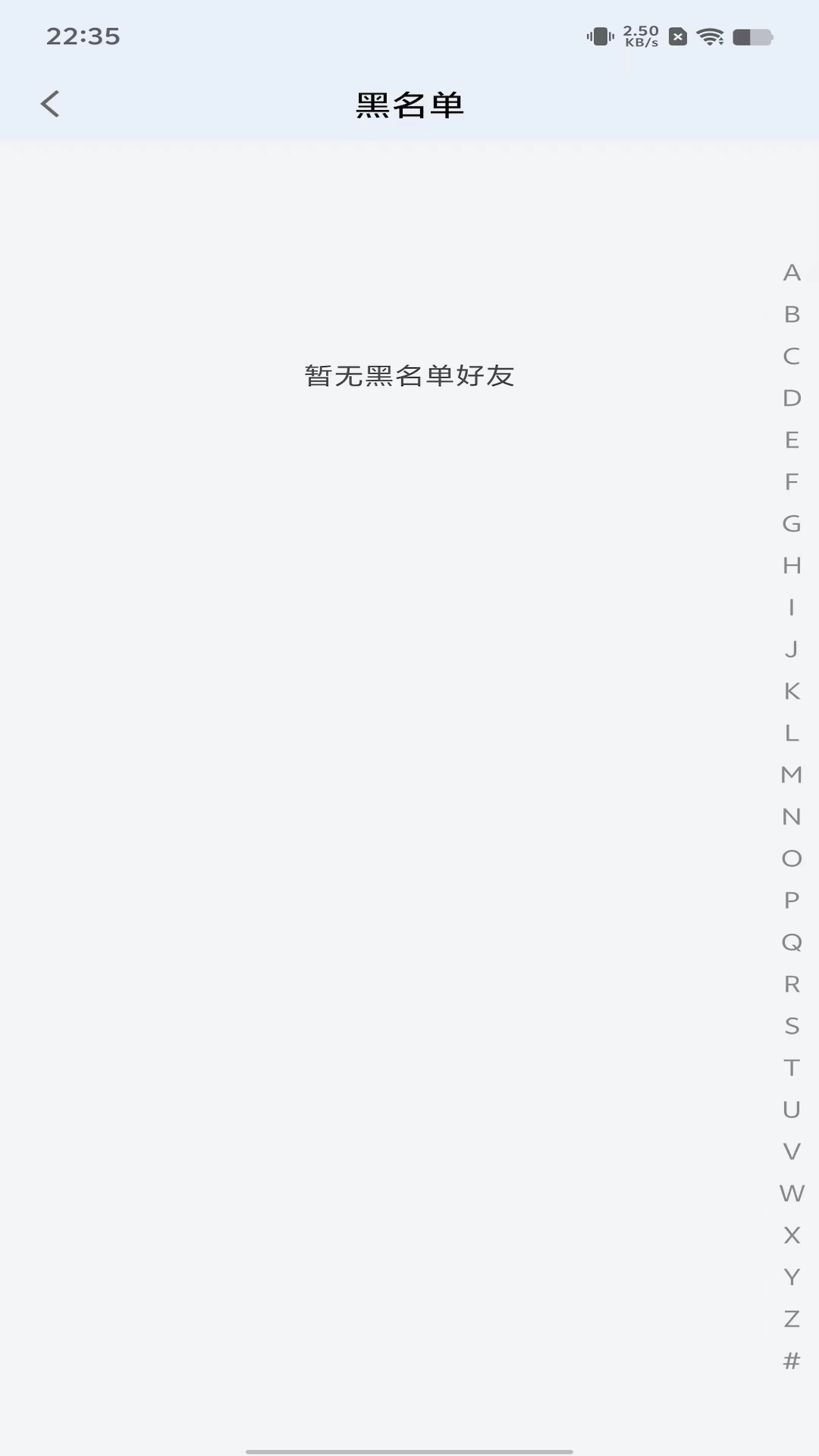The image size is (819, 1456).
Task: Tap the network speed indicator showing 2.50 KB/s
Action: tap(639, 34)
